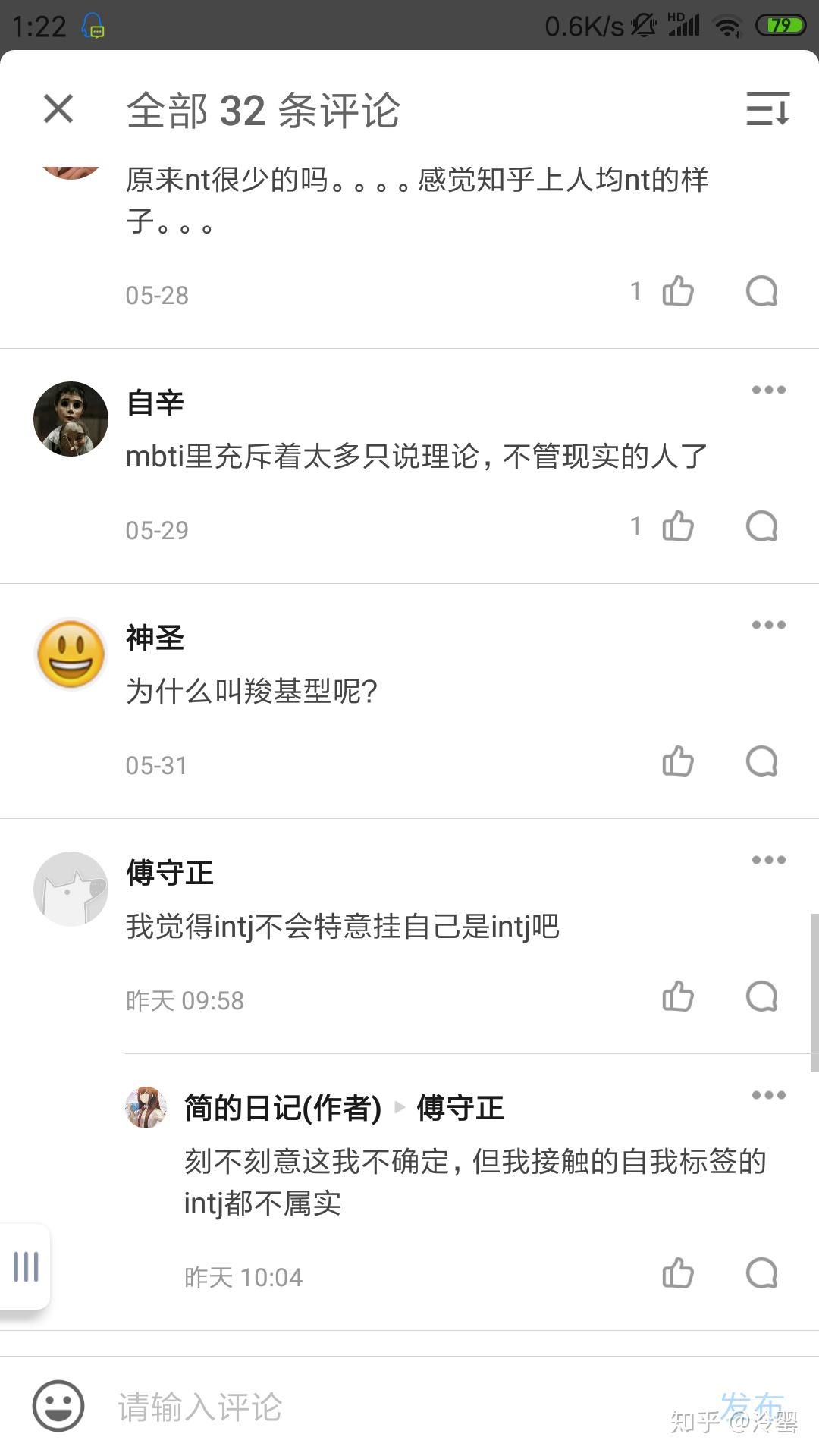Image resolution: width=819 pixels, height=1456 pixels.
Task: Change comment sort order
Action: click(767, 108)
